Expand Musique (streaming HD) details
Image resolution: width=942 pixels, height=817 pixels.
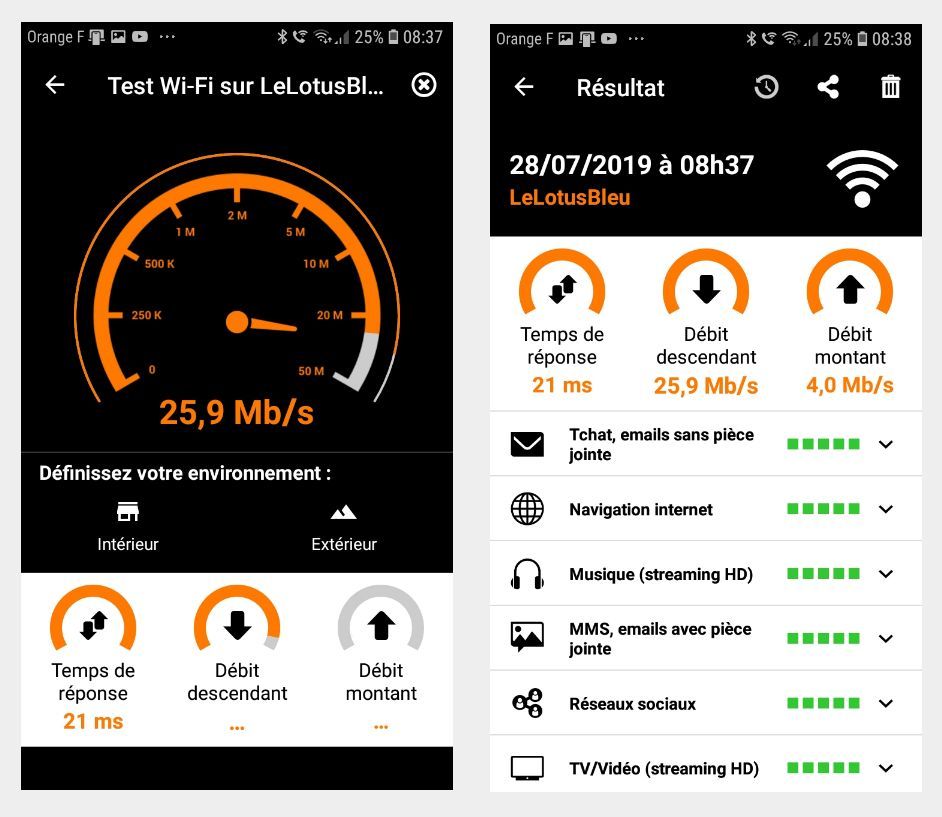885,574
